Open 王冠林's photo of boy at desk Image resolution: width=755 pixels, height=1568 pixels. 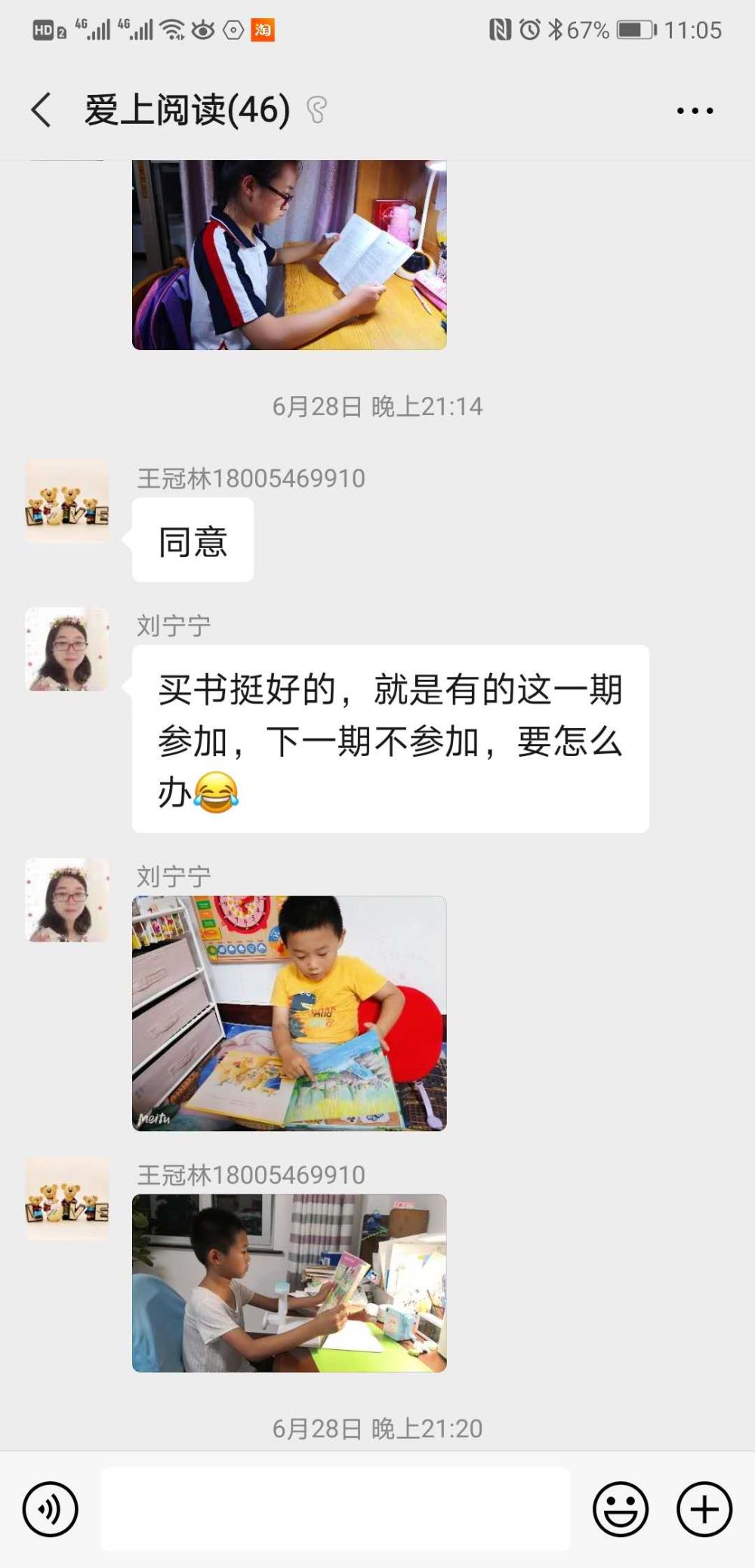tap(289, 1283)
